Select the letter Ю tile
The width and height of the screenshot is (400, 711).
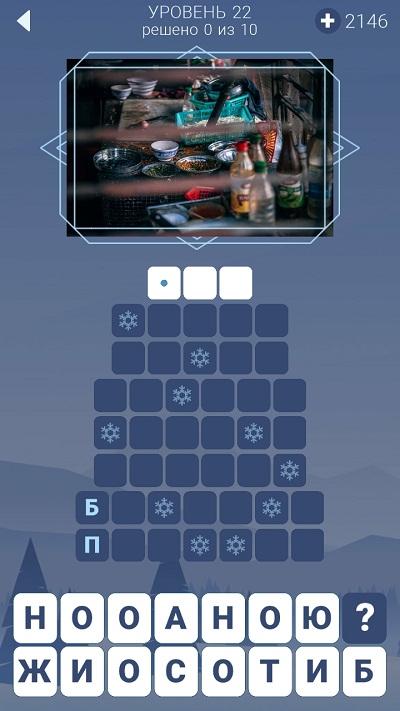(x=317, y=618)
